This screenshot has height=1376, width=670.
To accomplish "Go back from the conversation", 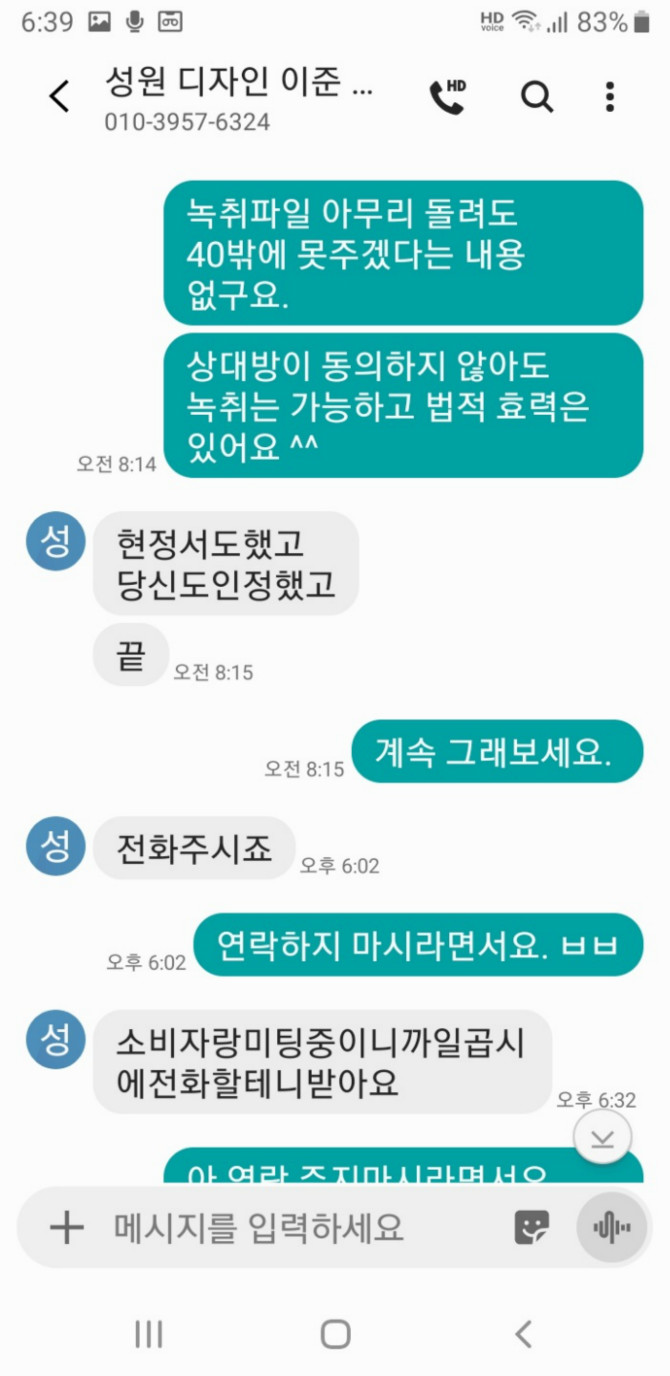I will click(59, 97).
